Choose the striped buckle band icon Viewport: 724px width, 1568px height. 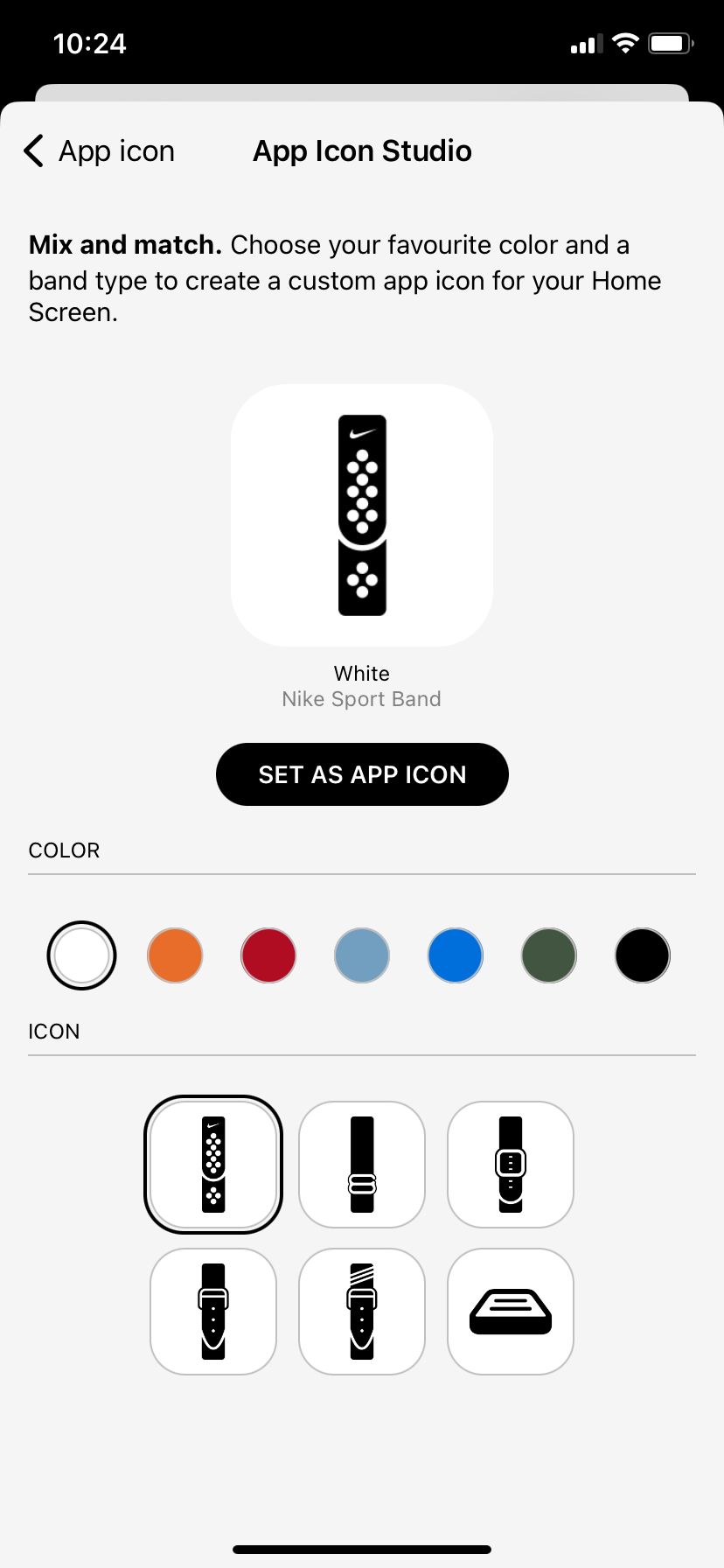tap(362, 1312)
